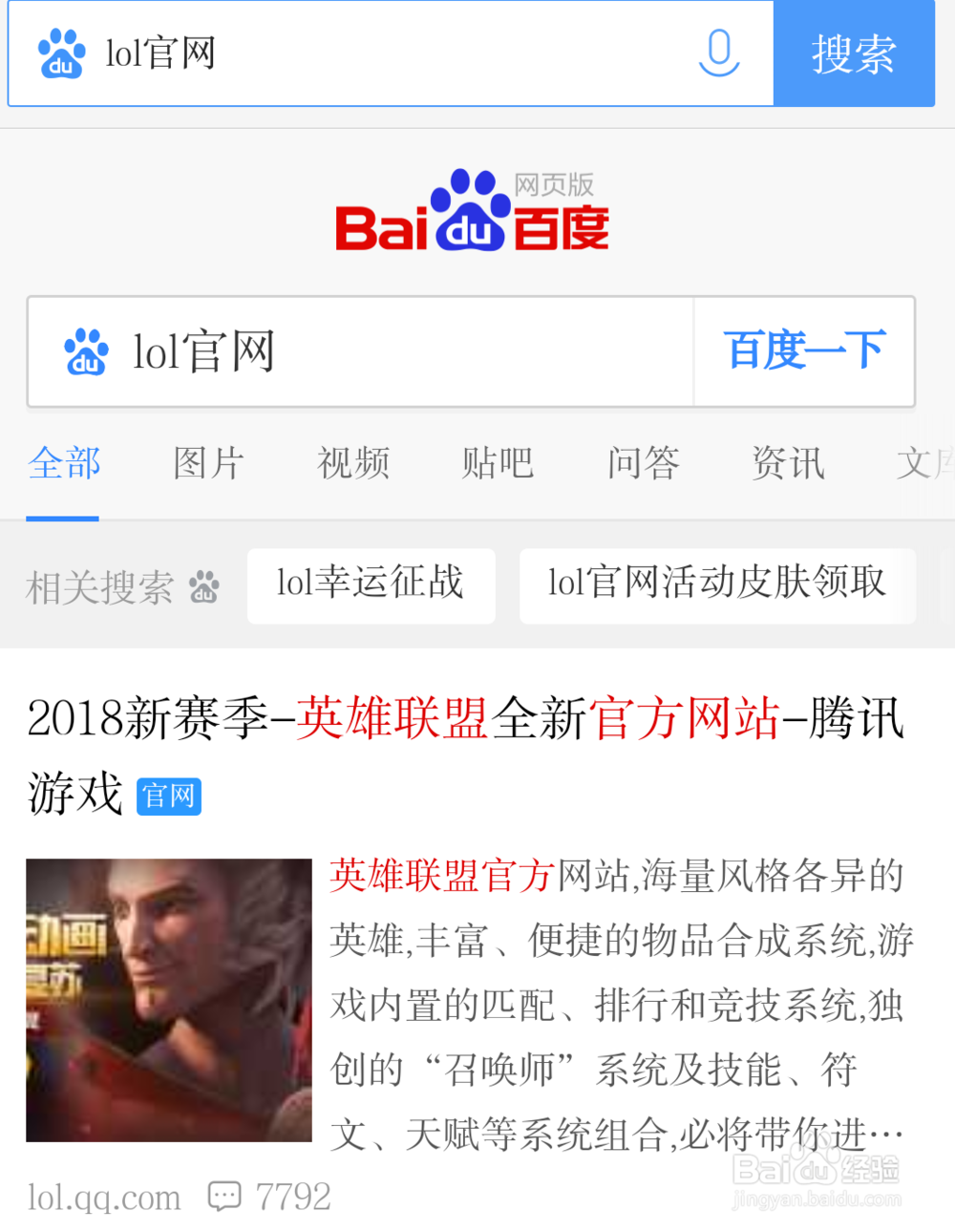This screenshot has width=955, height=1232.
Task: Switch to the 视频 tab
Action: tap(352, 464)
